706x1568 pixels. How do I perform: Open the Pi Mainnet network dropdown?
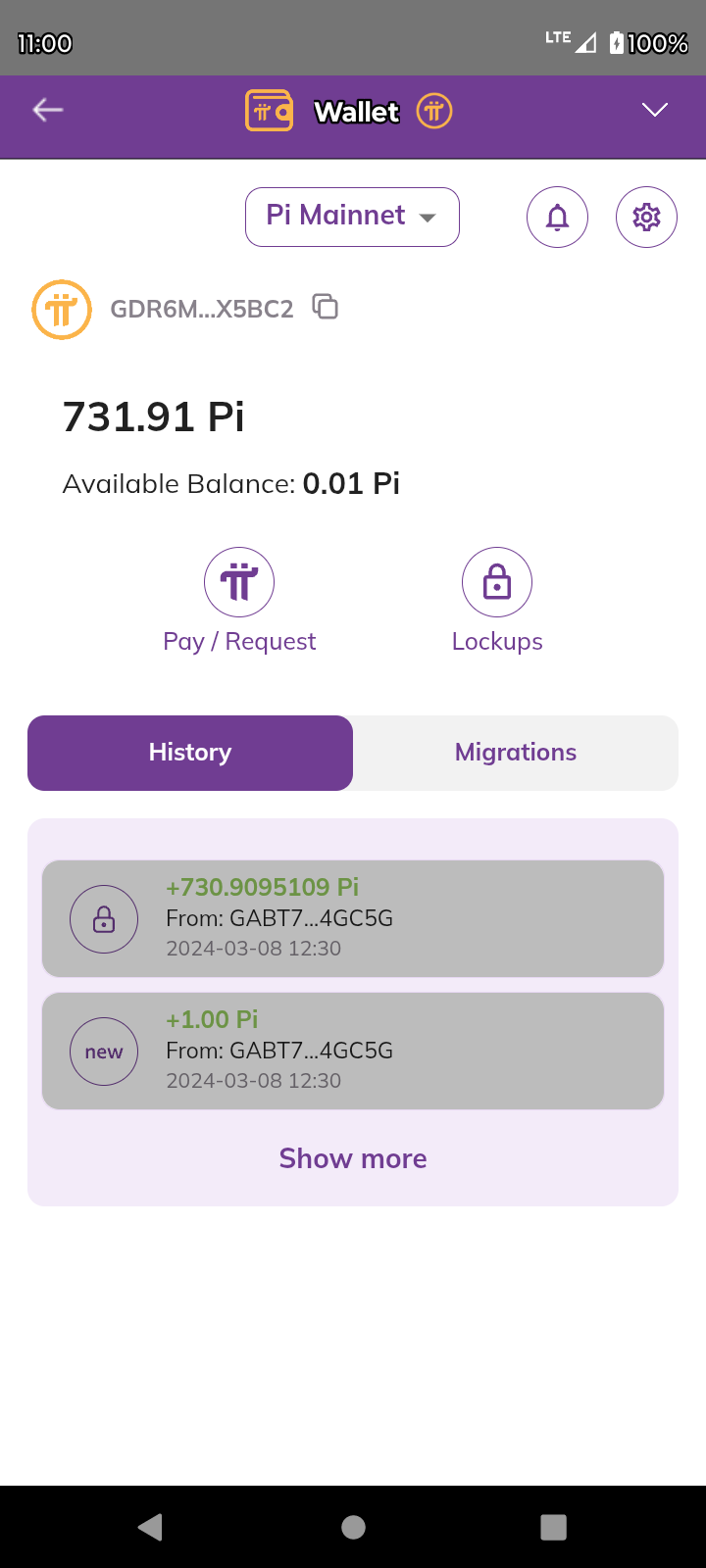[x=352, y=217]
